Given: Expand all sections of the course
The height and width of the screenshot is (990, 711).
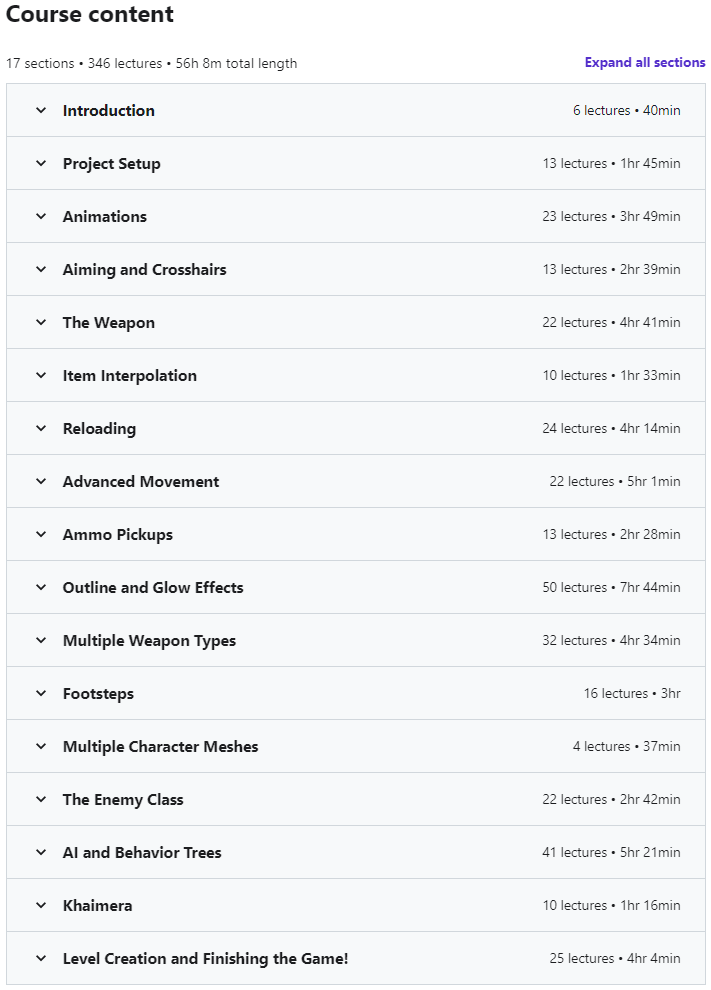Looking at the screenshot, I should point(645,62).
